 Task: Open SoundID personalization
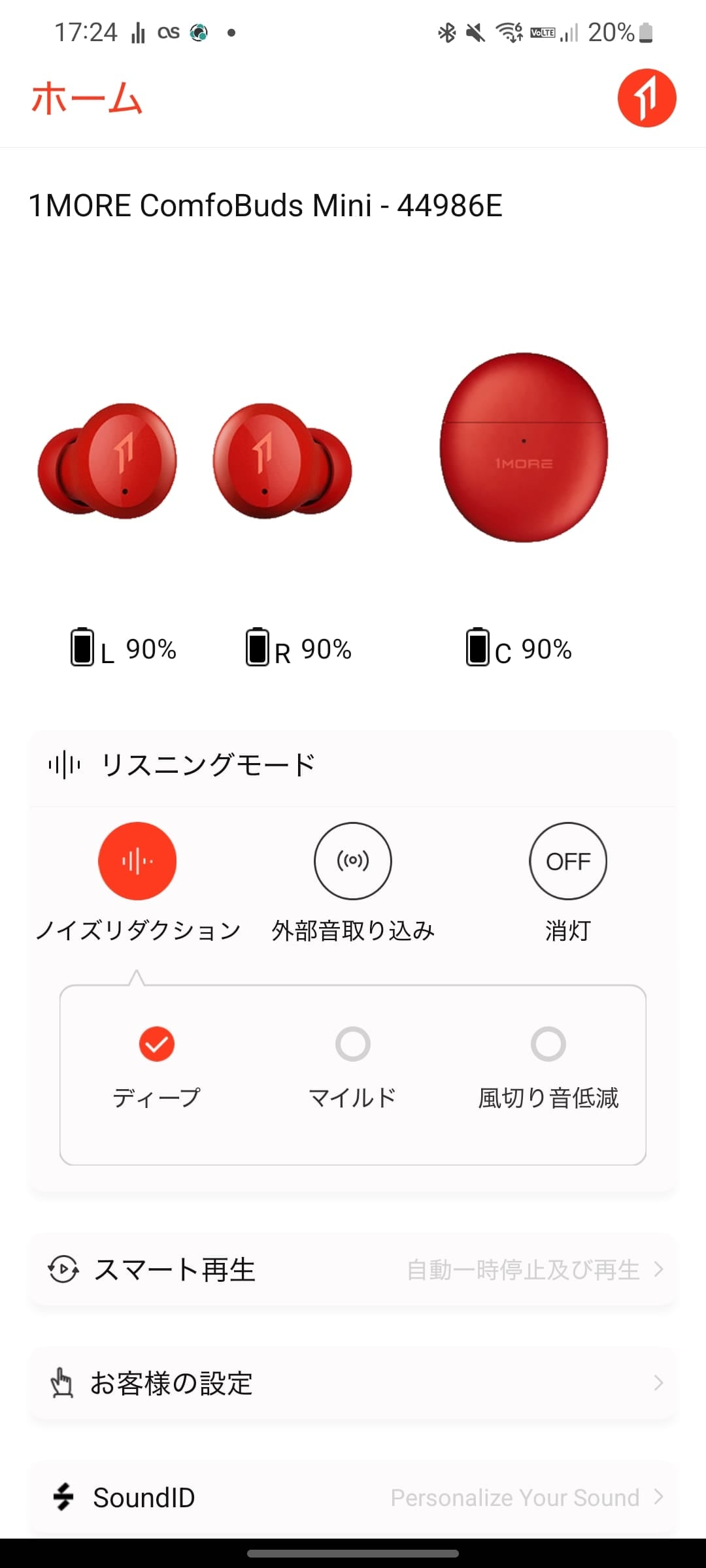[353, 1497]
